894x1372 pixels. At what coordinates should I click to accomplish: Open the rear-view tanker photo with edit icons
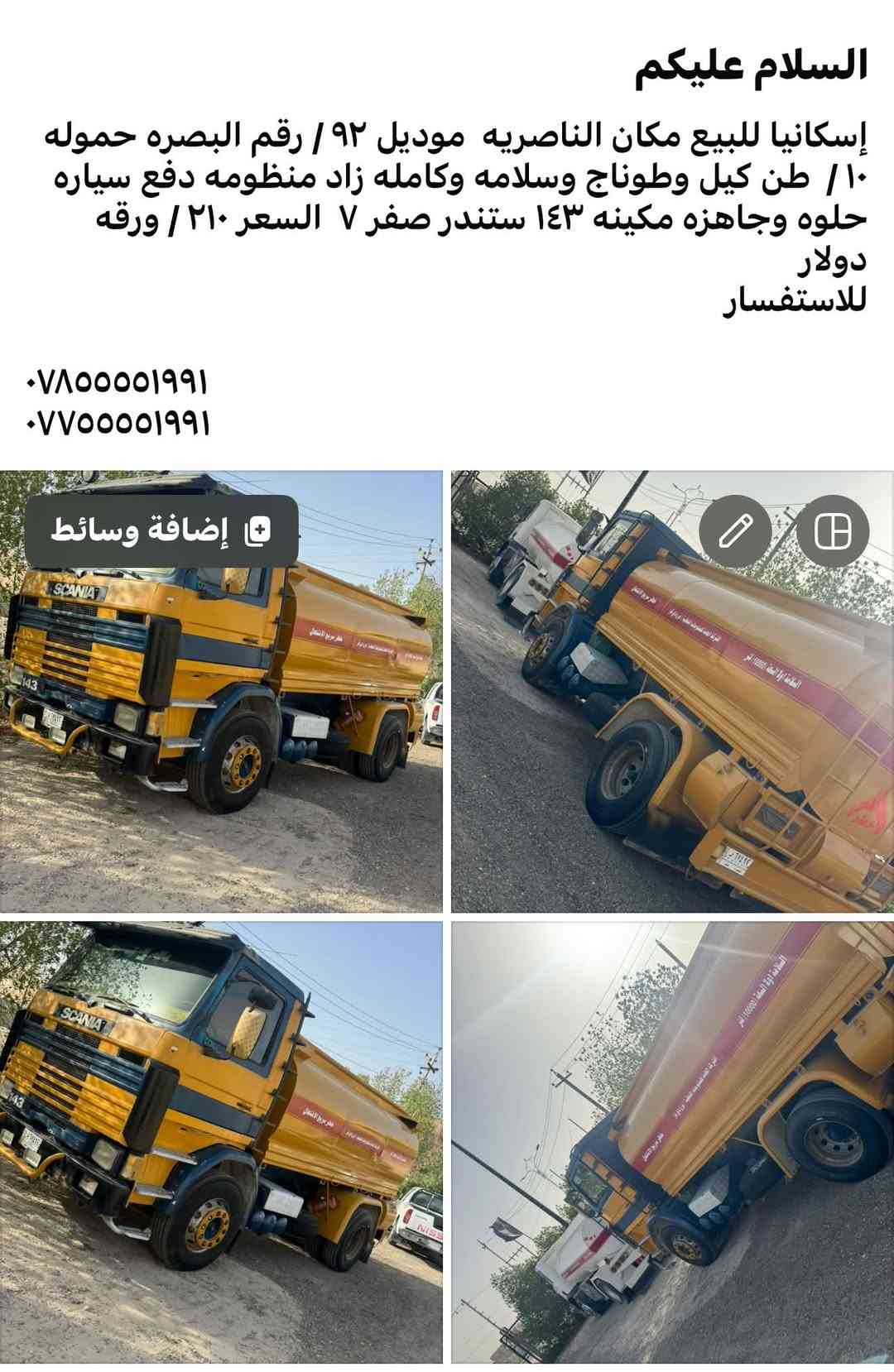point(672,692)
